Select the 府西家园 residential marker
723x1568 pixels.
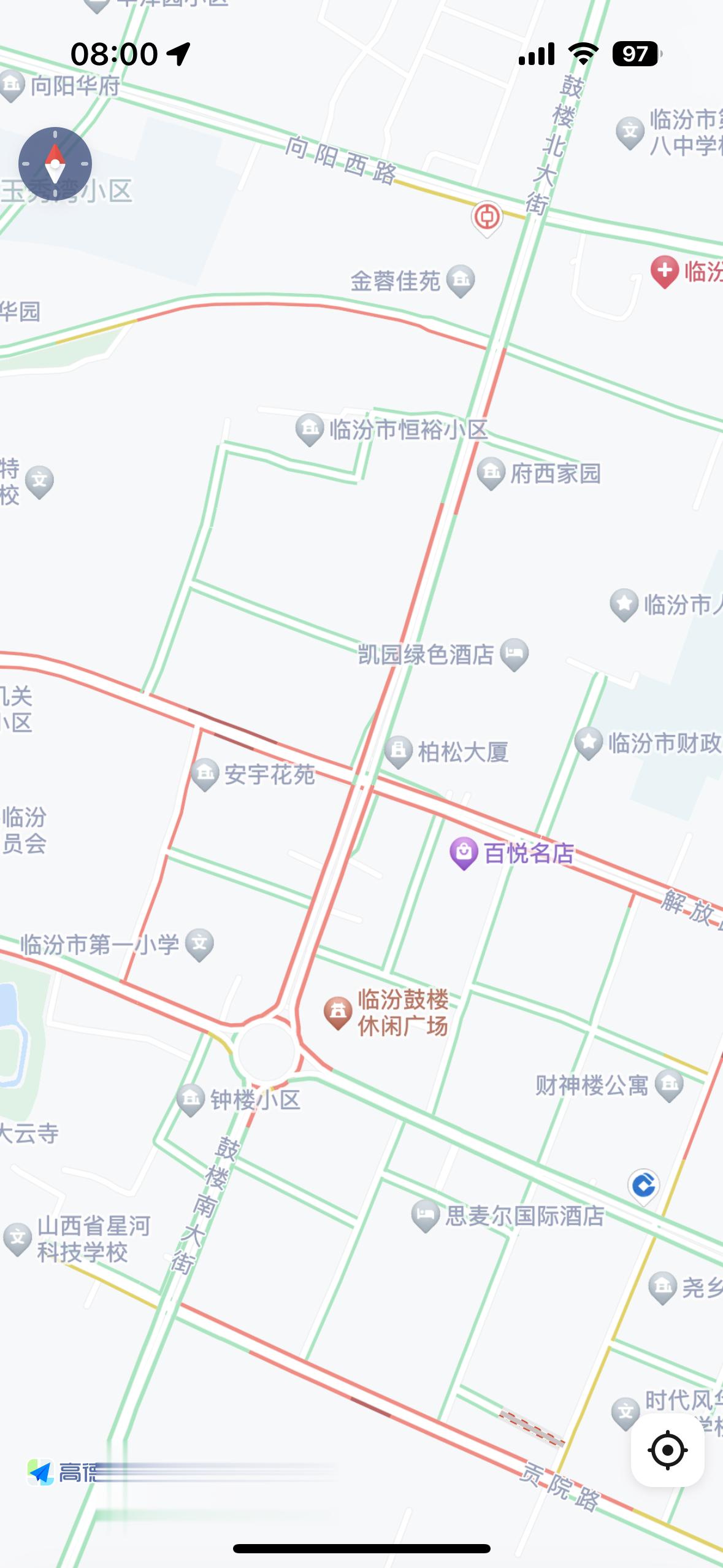491,472
